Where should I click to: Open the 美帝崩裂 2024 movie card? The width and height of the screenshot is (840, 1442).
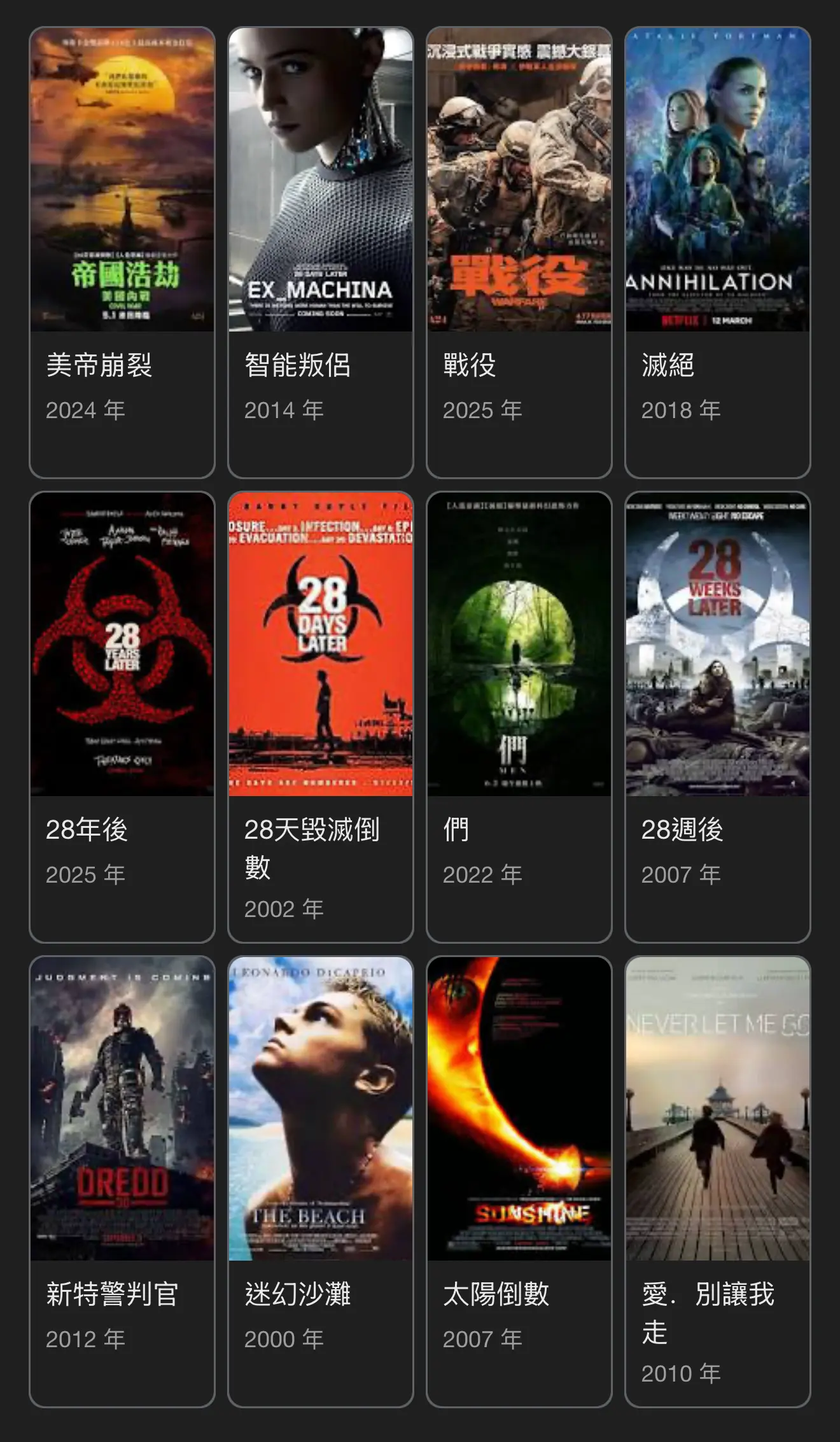click(122, 252)
